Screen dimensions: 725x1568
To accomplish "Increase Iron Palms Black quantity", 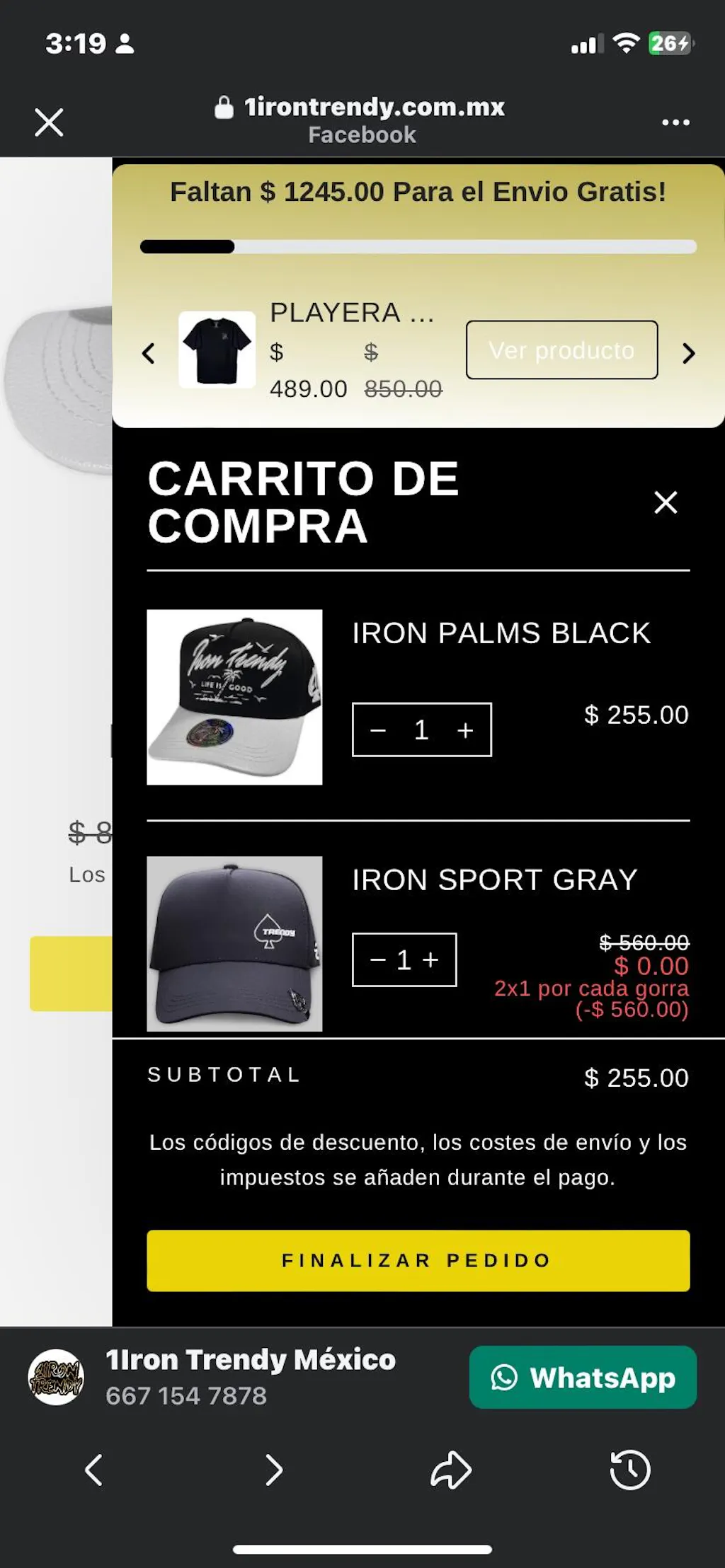I will 465,730.
